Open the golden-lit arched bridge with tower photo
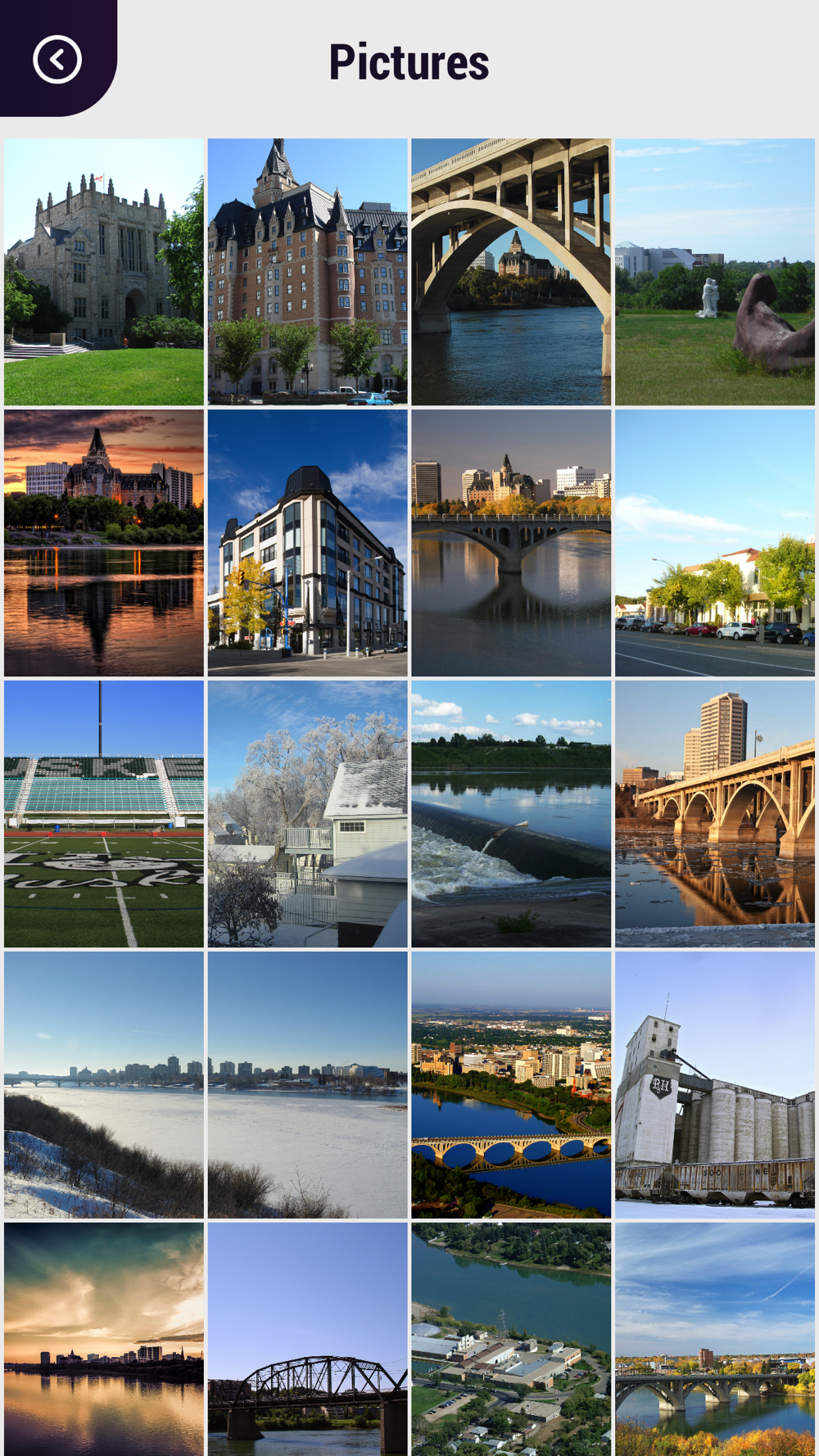The width and height of the screenshot is (819, 1456). 715,814
